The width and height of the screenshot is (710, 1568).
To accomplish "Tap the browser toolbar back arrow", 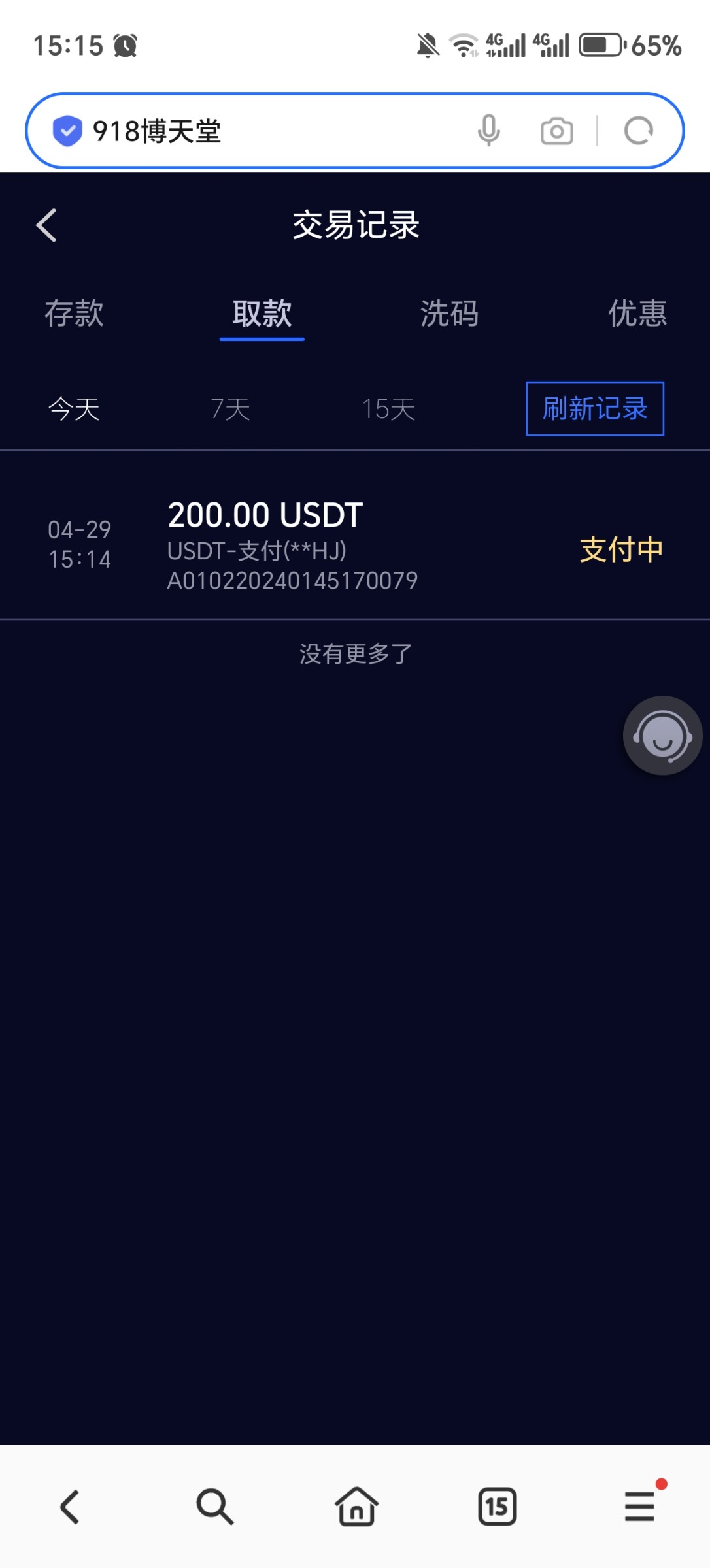I will (70, 1507).
